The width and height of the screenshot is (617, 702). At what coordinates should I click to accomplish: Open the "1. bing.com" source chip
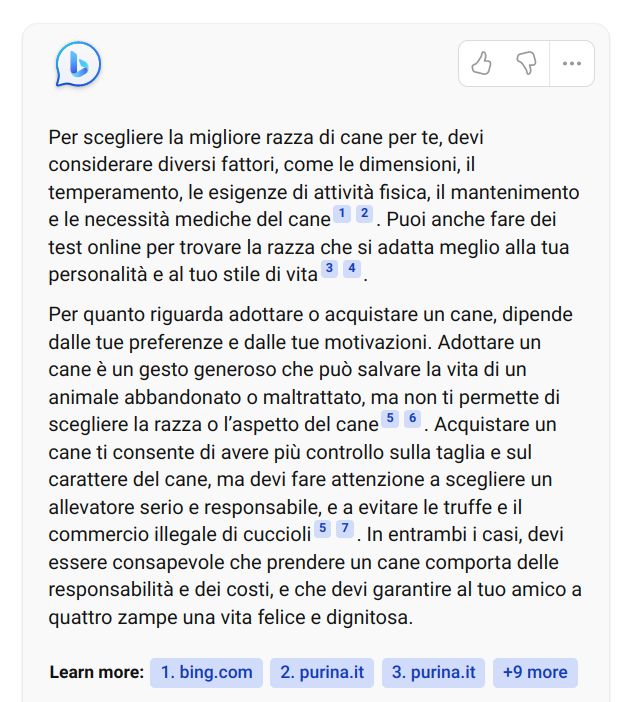(206, 672)
